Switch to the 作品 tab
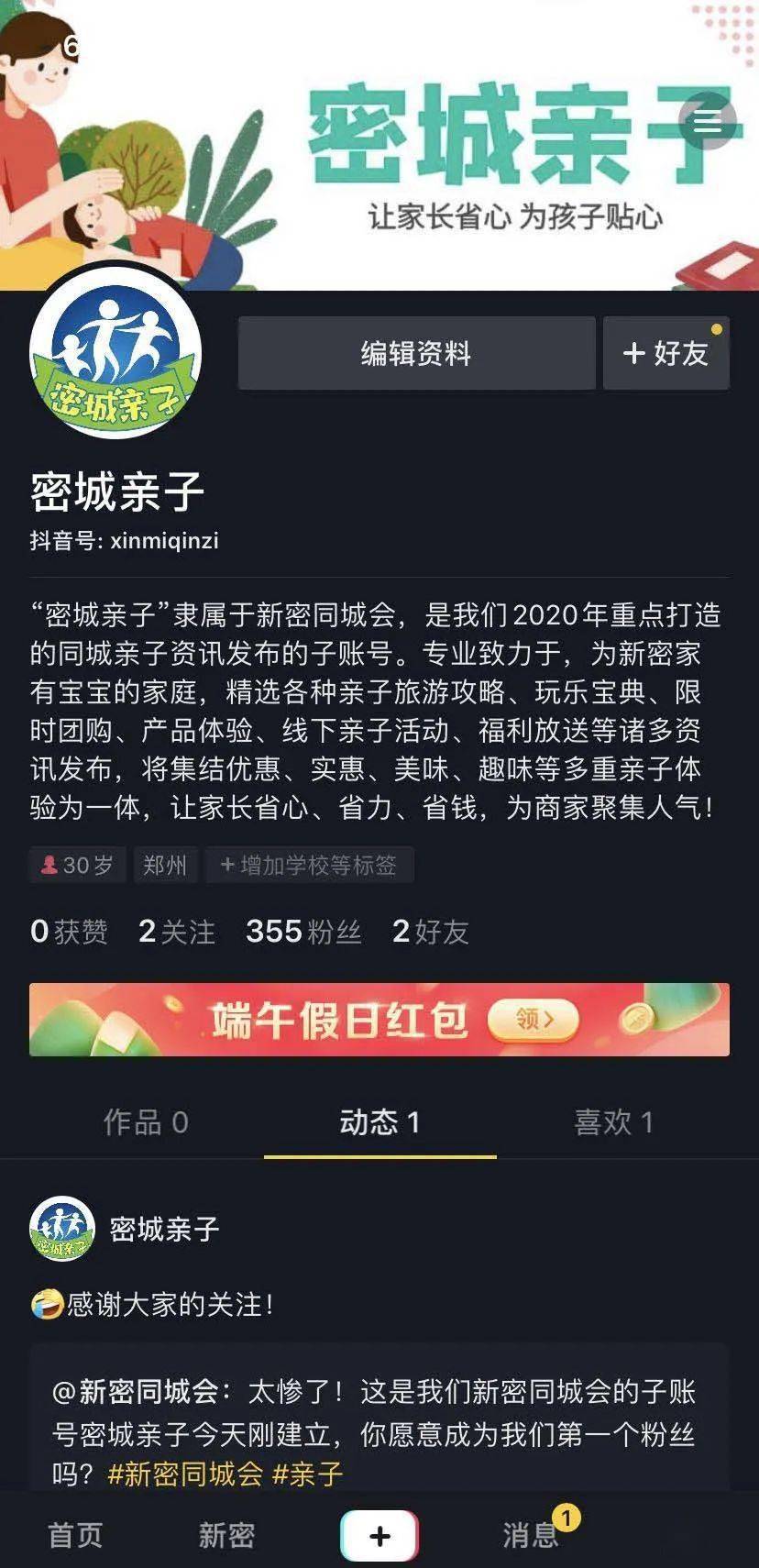 [146, 1121]
